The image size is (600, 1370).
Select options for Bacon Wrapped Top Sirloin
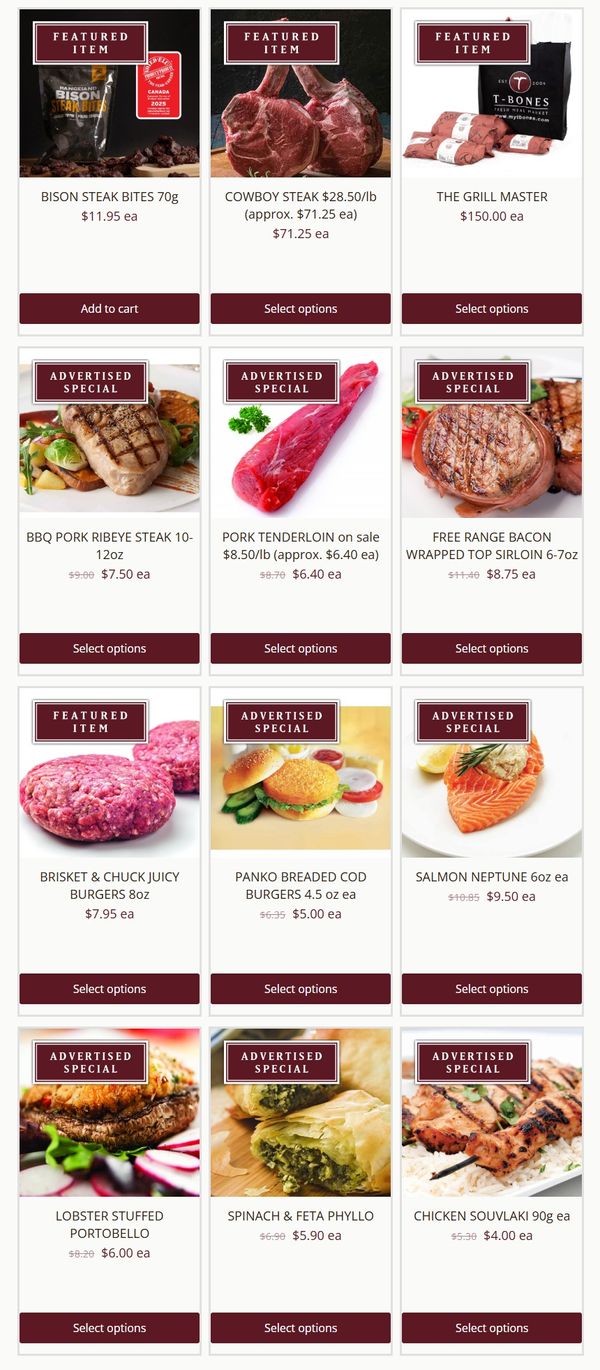491,649
